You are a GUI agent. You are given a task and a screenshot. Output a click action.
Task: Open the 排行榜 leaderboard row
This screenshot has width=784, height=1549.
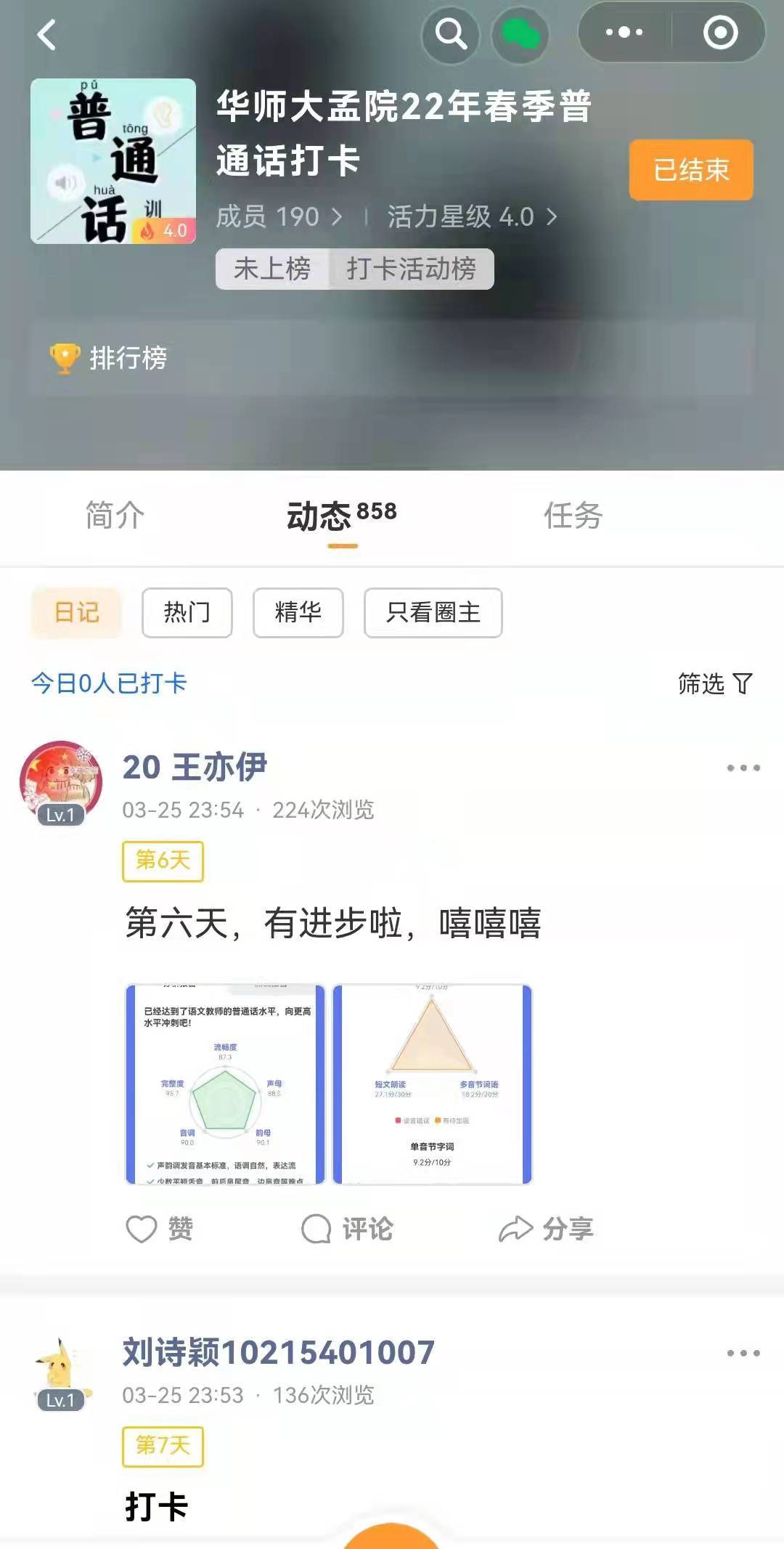392,358
